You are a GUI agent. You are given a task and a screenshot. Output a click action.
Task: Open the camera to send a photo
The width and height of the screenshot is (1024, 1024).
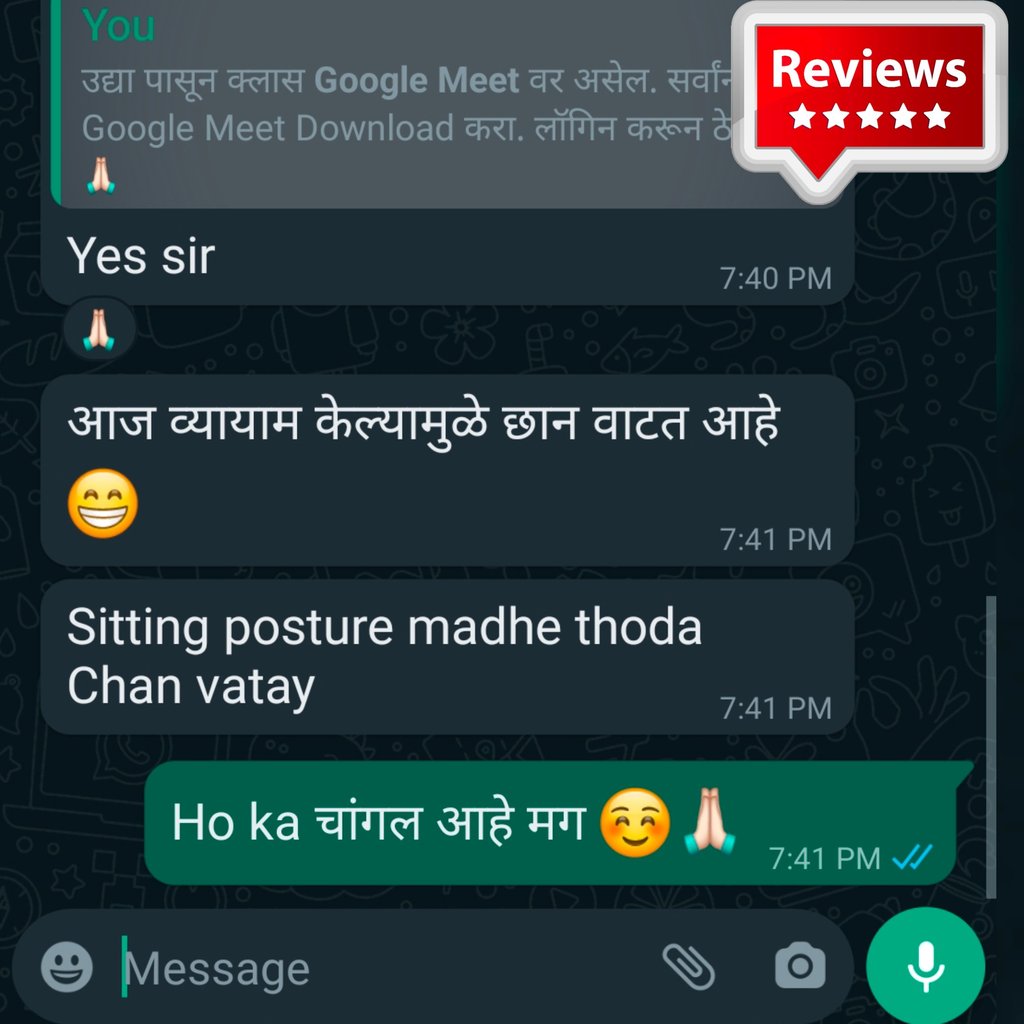click(800, 967)
